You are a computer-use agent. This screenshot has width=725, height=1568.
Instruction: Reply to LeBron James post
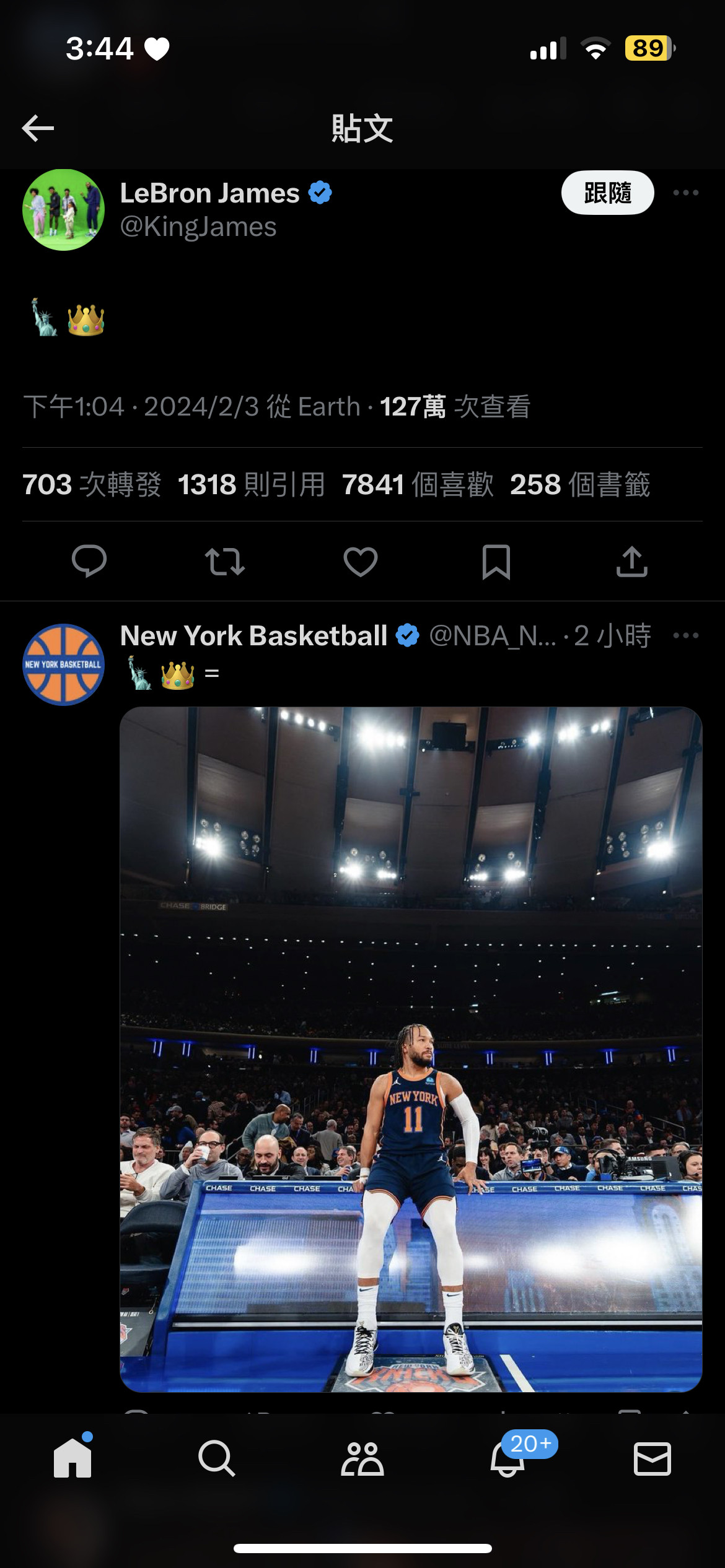[89, 561]
